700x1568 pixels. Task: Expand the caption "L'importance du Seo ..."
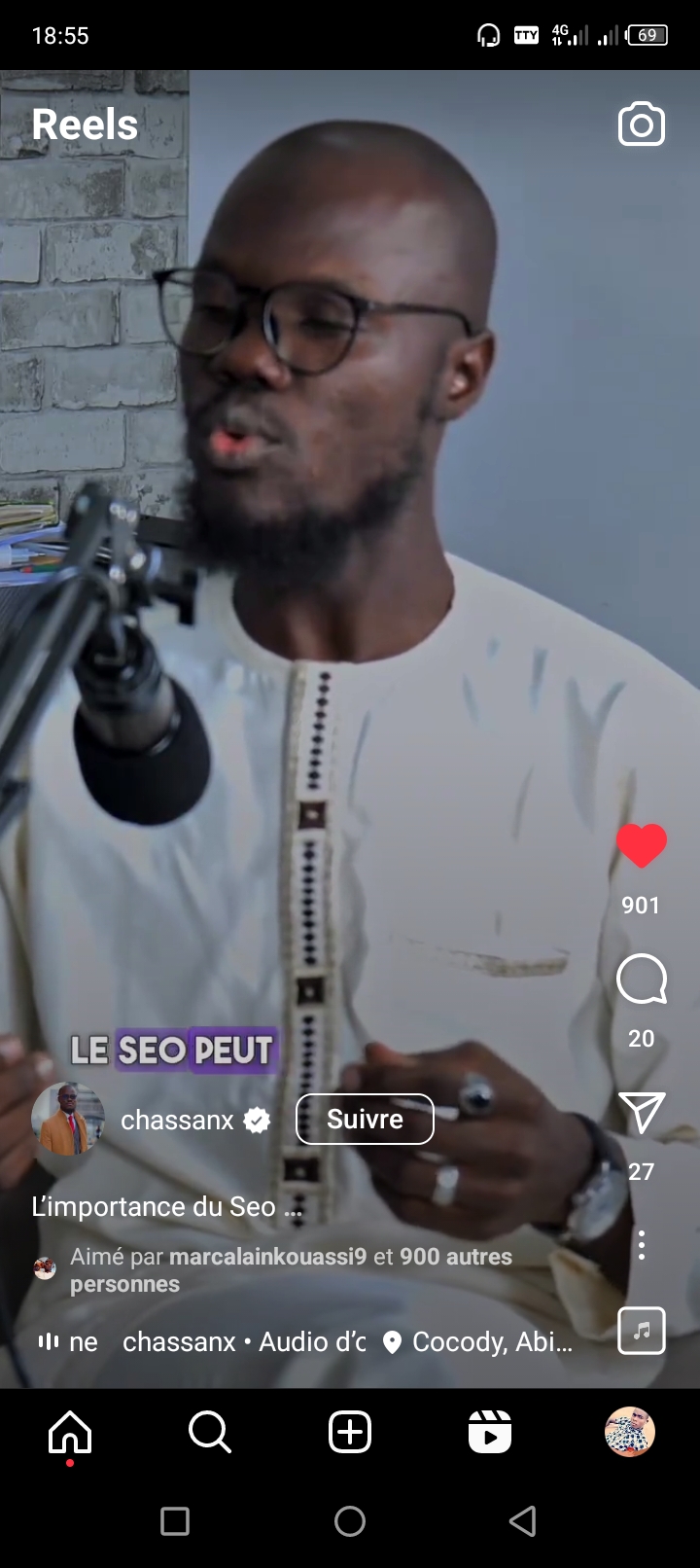[167, 1207]
